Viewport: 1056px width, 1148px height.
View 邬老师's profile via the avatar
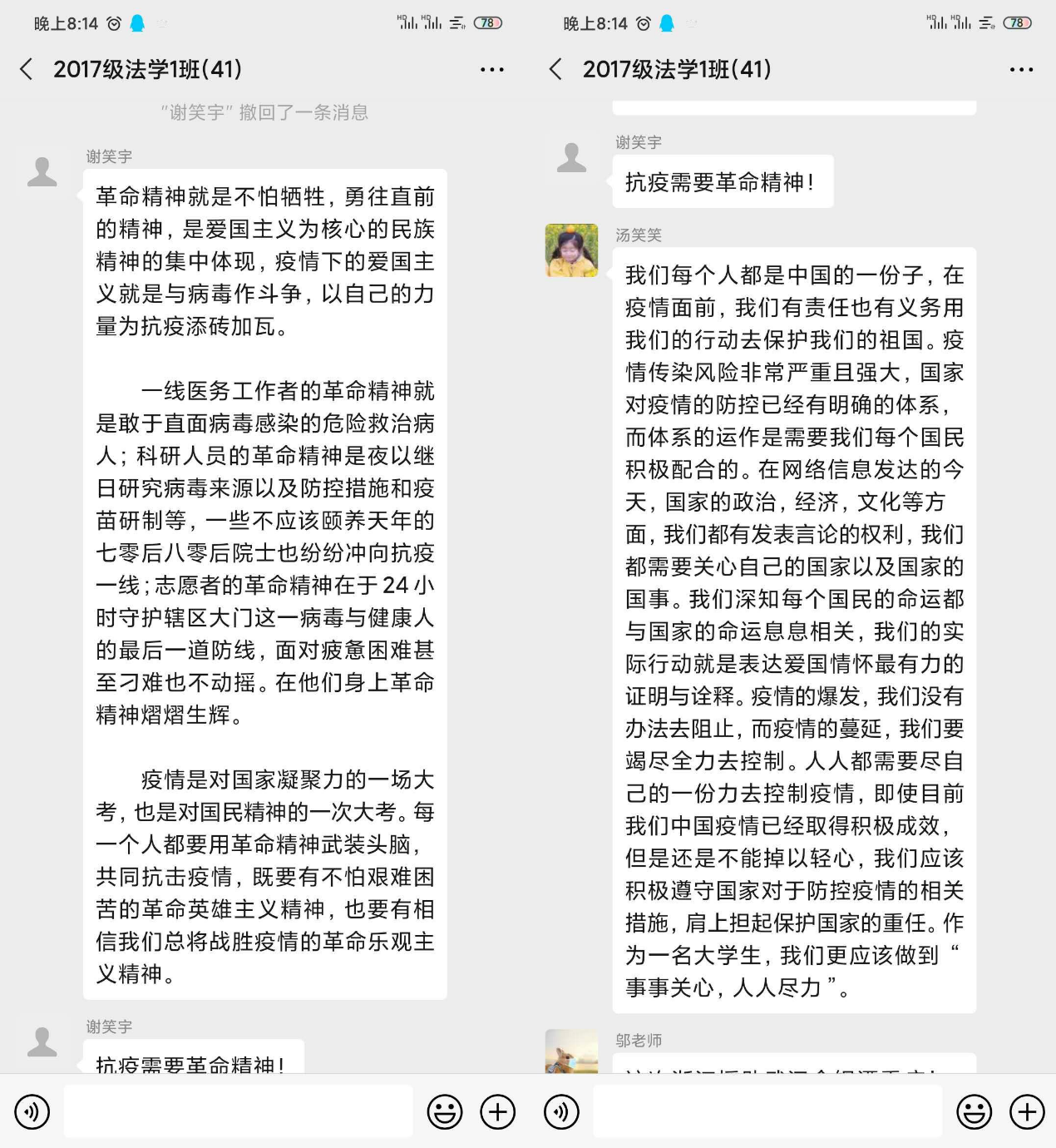[571, 1052]
